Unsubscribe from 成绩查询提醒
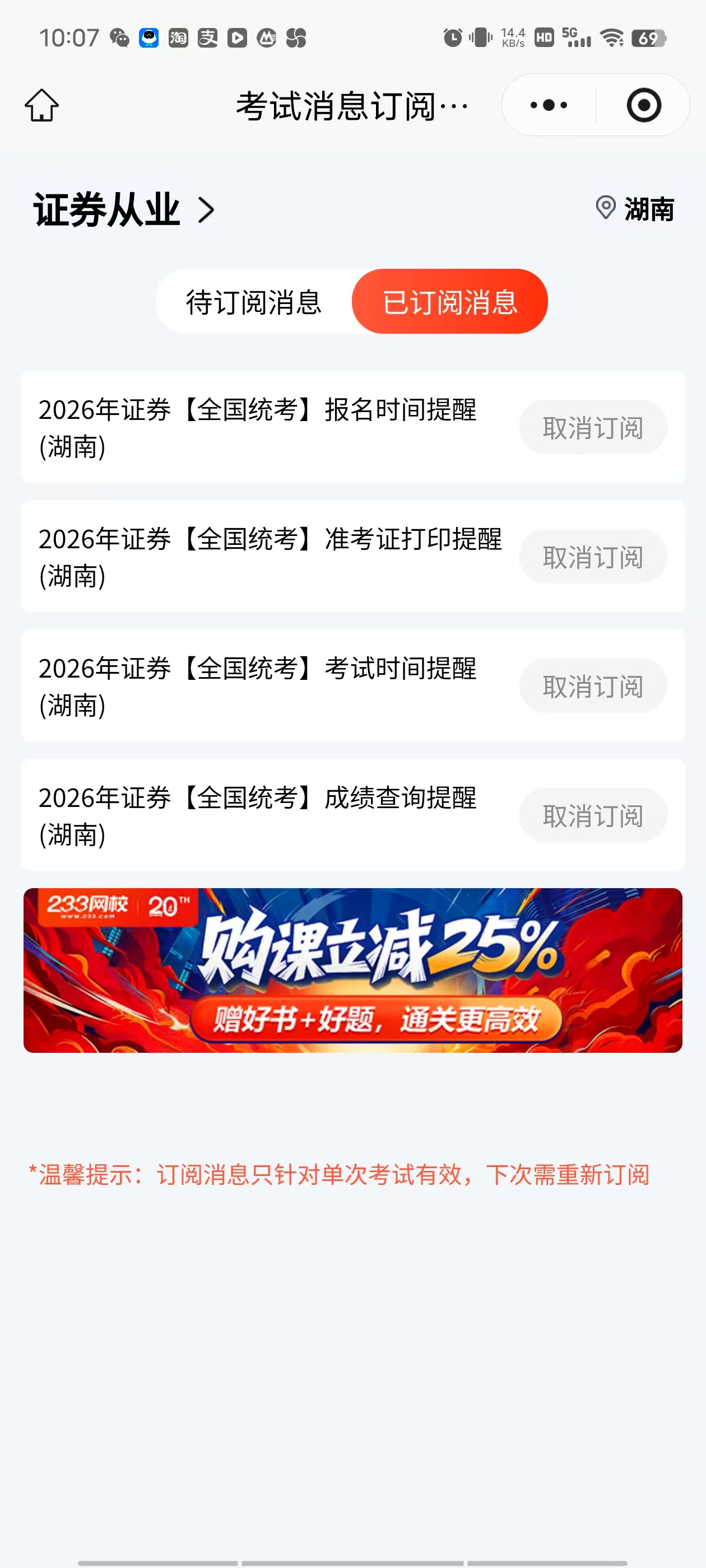The image size is (706, 1568). click(x=593, y=815)
